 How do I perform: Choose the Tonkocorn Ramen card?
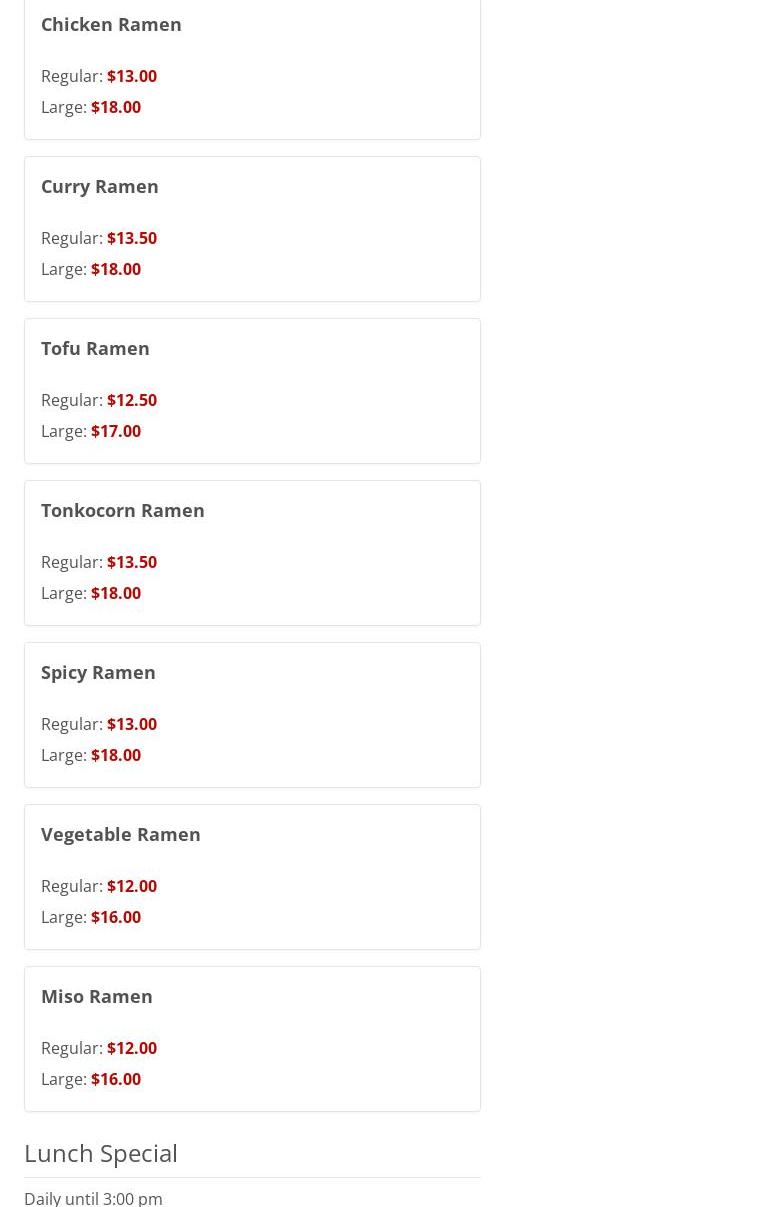click(x=252, y=552)
